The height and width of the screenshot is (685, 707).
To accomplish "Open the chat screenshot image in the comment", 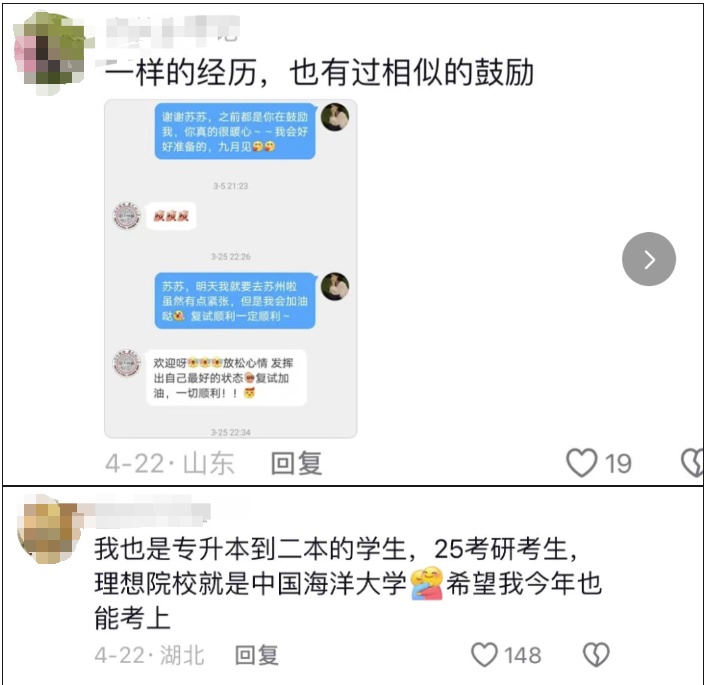I will click(x=231, y=268).
